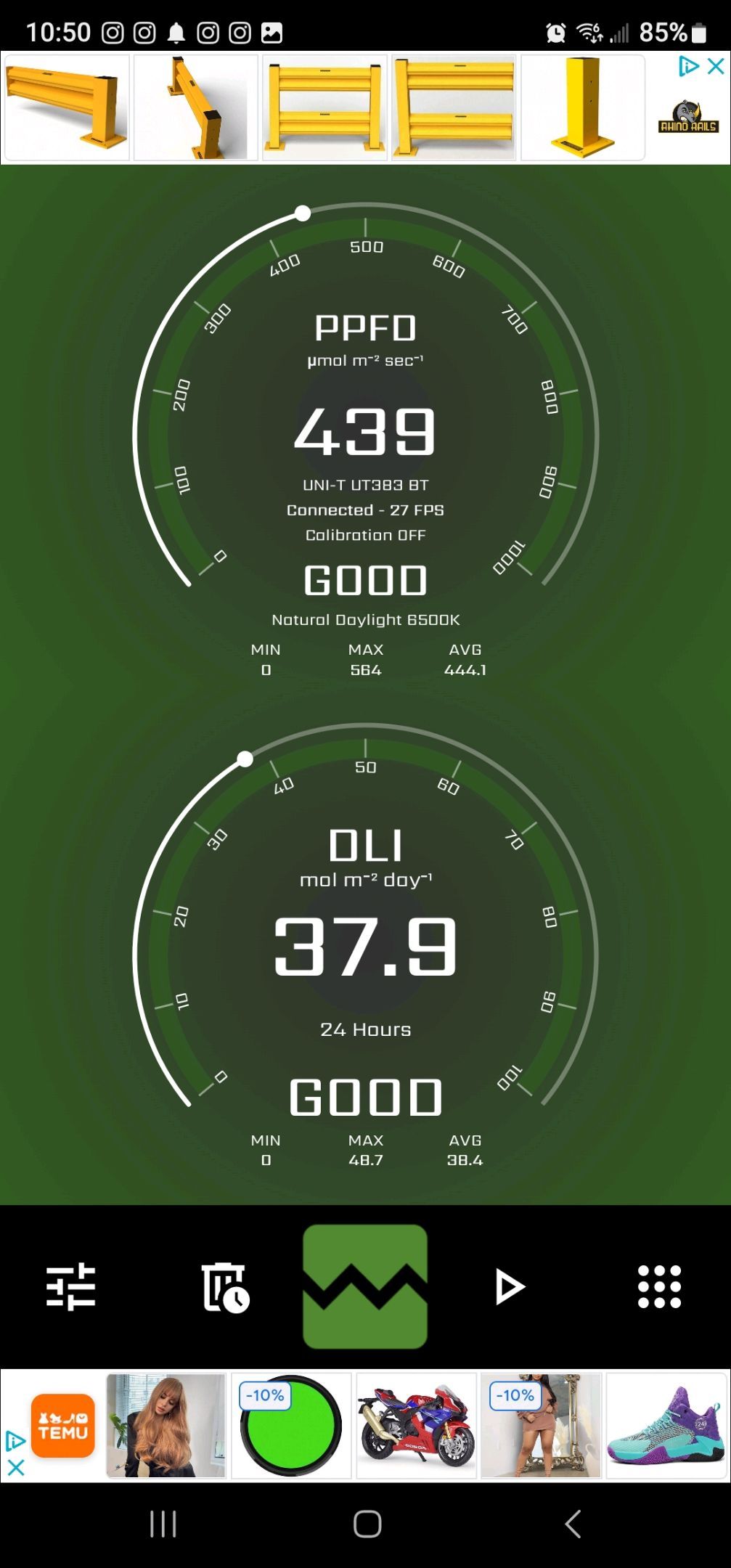Dismiss the bottom Temu ad
Screen dimensions: 731x1568
tap(16, 1468)
